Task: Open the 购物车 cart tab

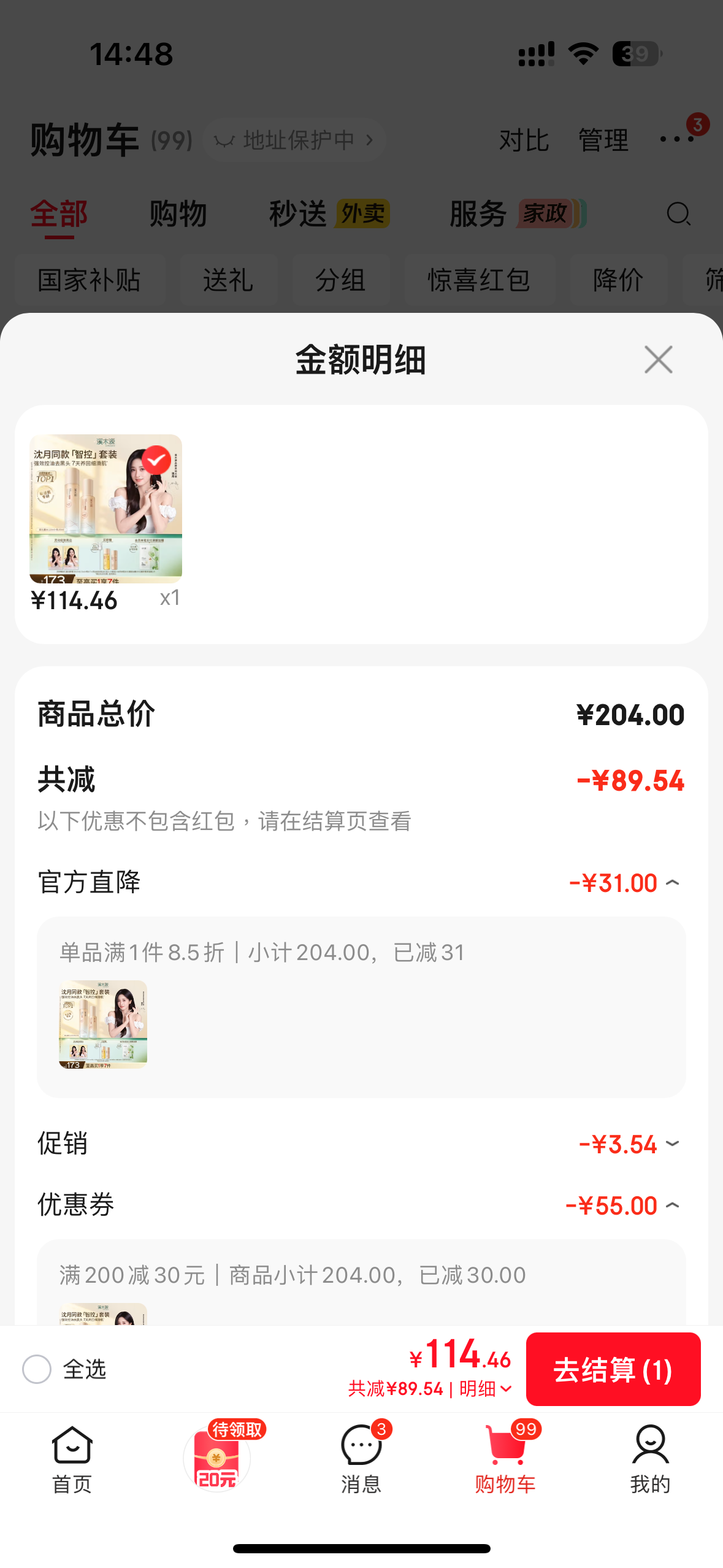Action: [x=505, y=1460]
